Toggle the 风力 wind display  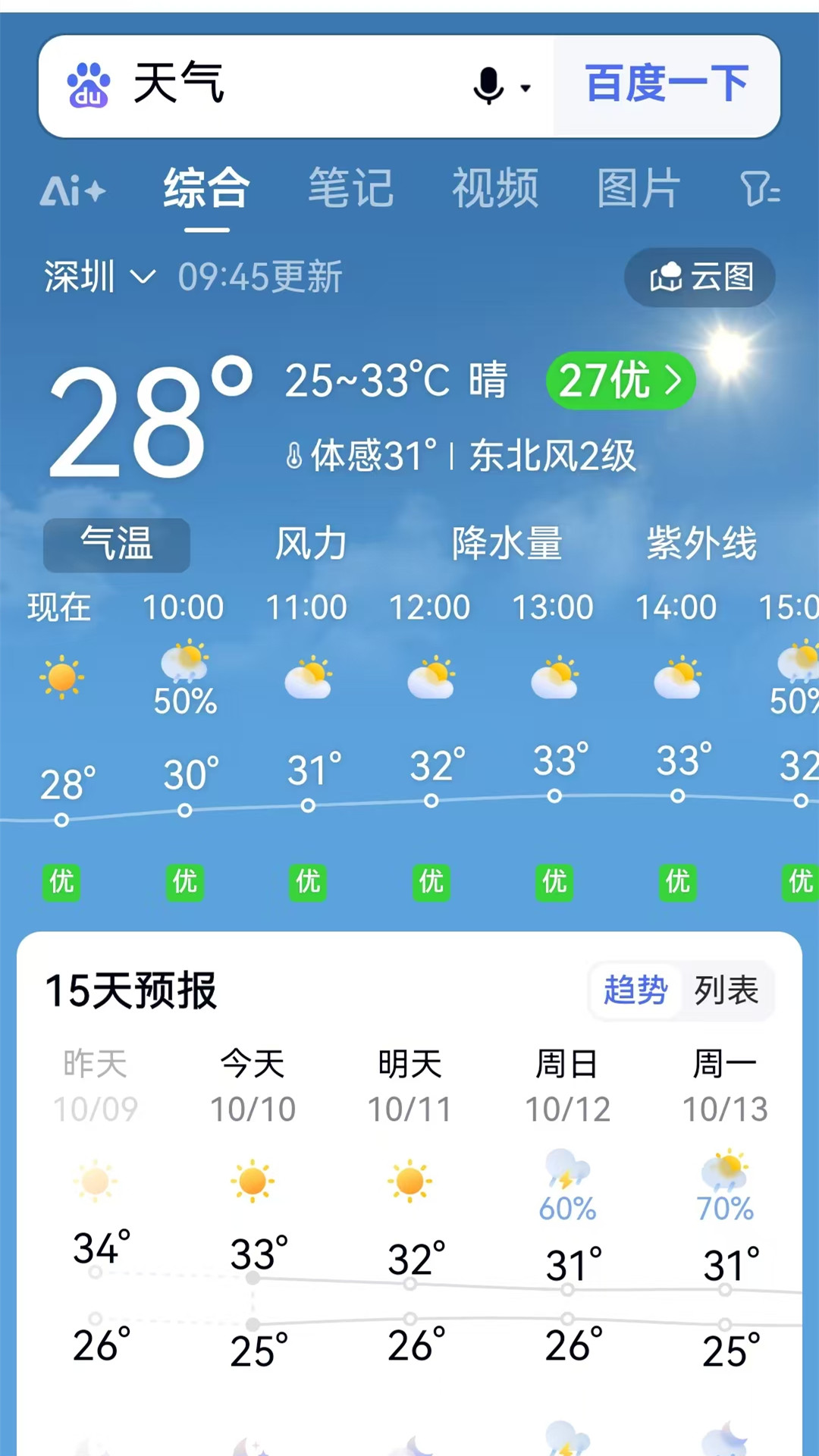(x=312, y=543)
